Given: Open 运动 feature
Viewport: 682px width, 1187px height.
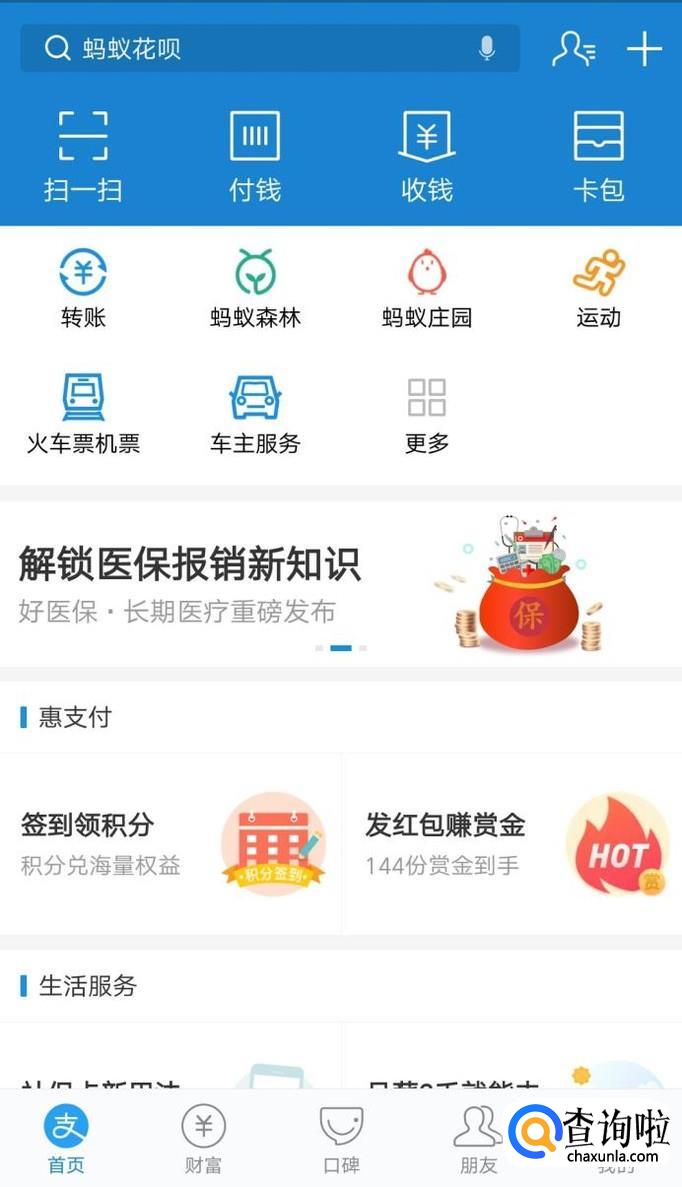Looking at the screenshot, I should coord(598,288).
